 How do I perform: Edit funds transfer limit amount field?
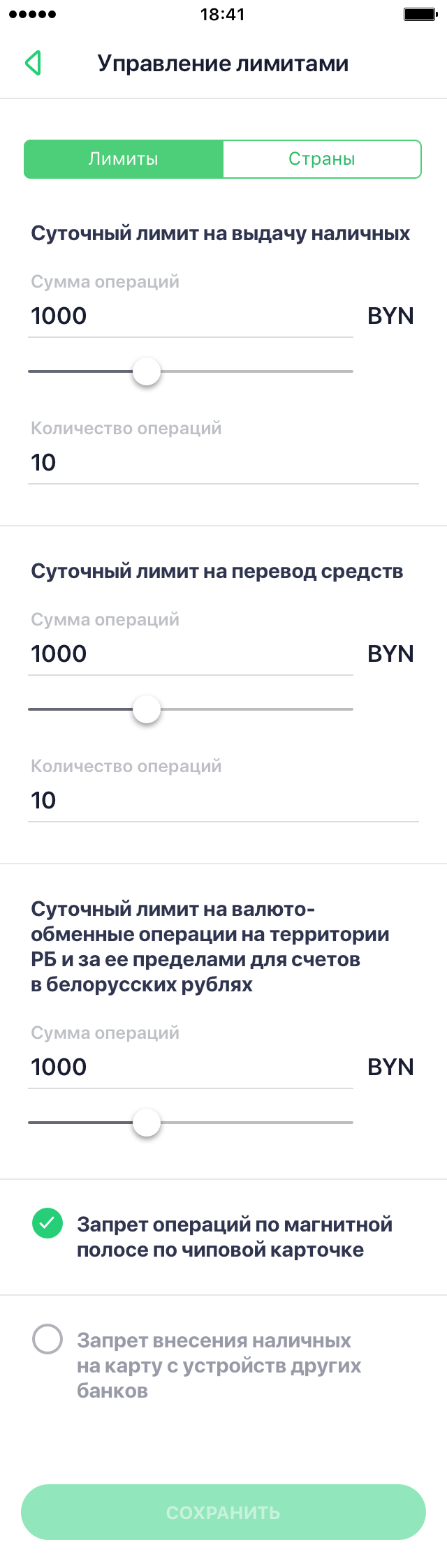pyautogui.click(x=189, y=654)
